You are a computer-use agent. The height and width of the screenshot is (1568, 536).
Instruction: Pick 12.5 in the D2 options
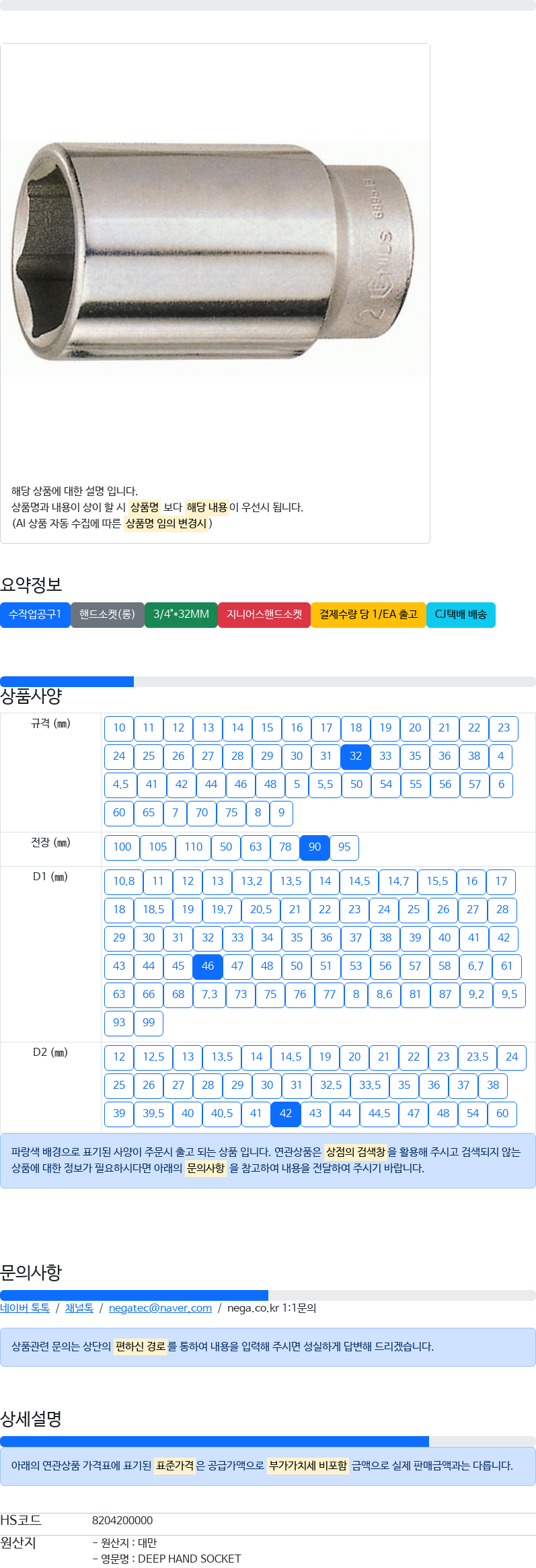tap(153, 1057)
